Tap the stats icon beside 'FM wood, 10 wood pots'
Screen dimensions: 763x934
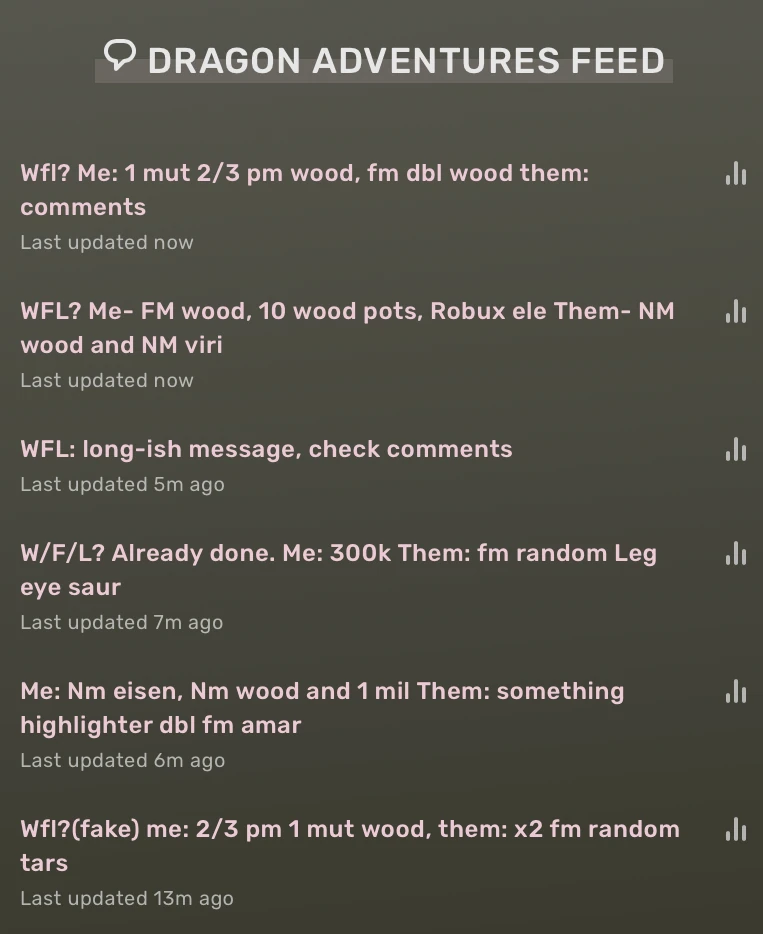[736, 312]
